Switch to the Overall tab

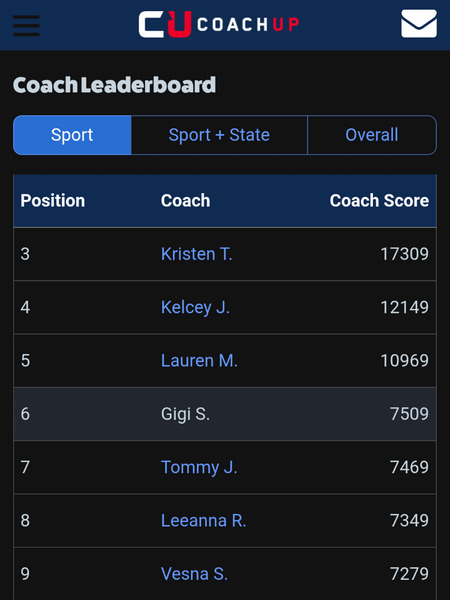(x=372, y=135)
